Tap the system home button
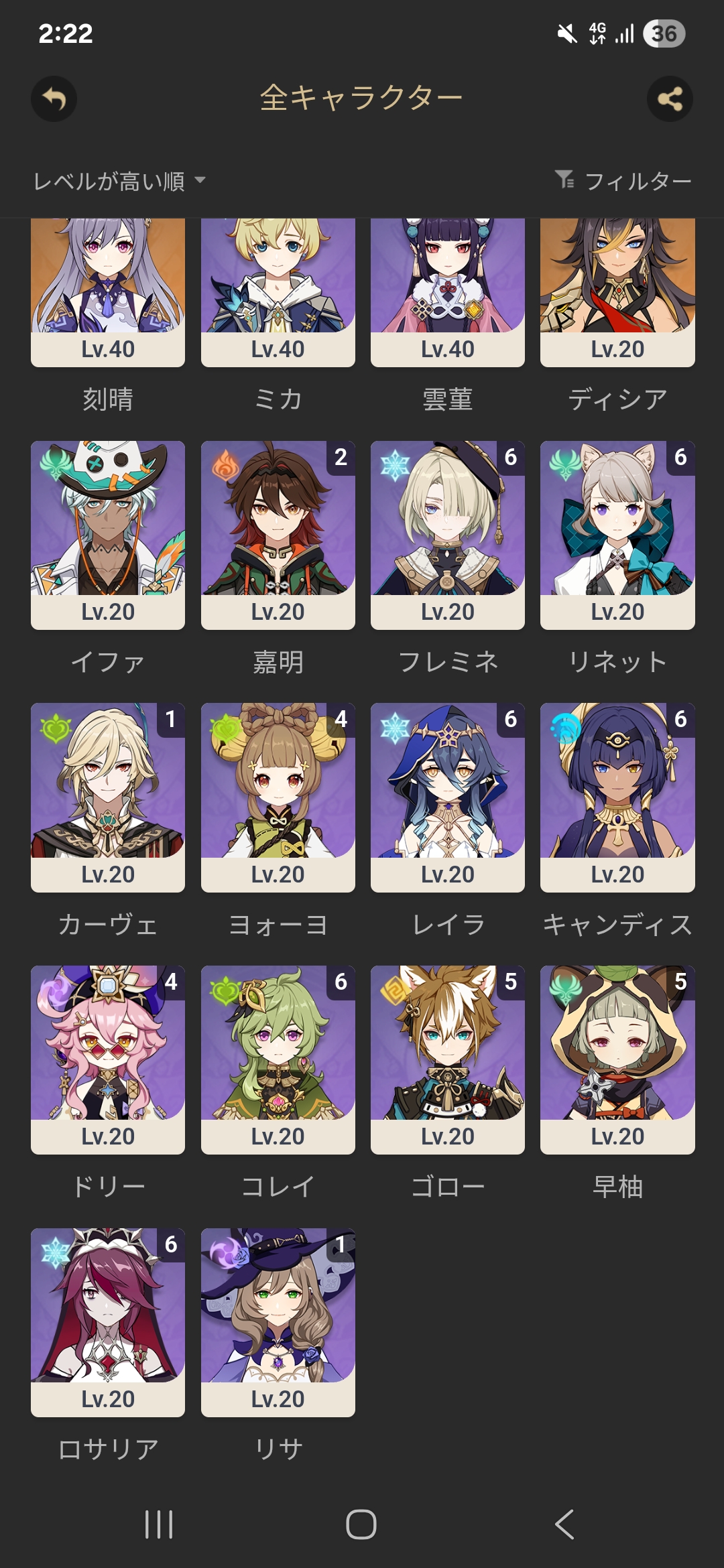The height and width of the screenshot is (1568, 724). coord(361,1524)
